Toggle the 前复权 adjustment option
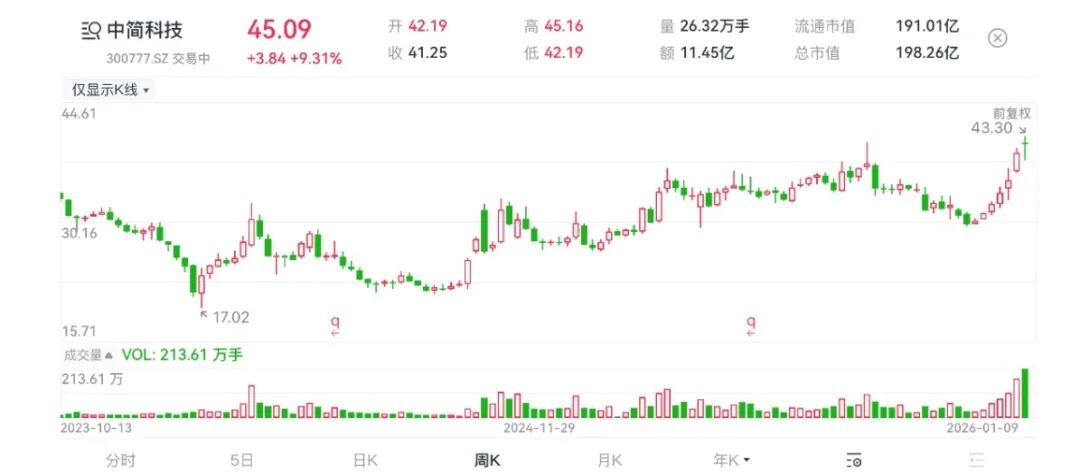Image resolution: width=1080 pixels, height=475 pixels. click(x=1010, y=113)
